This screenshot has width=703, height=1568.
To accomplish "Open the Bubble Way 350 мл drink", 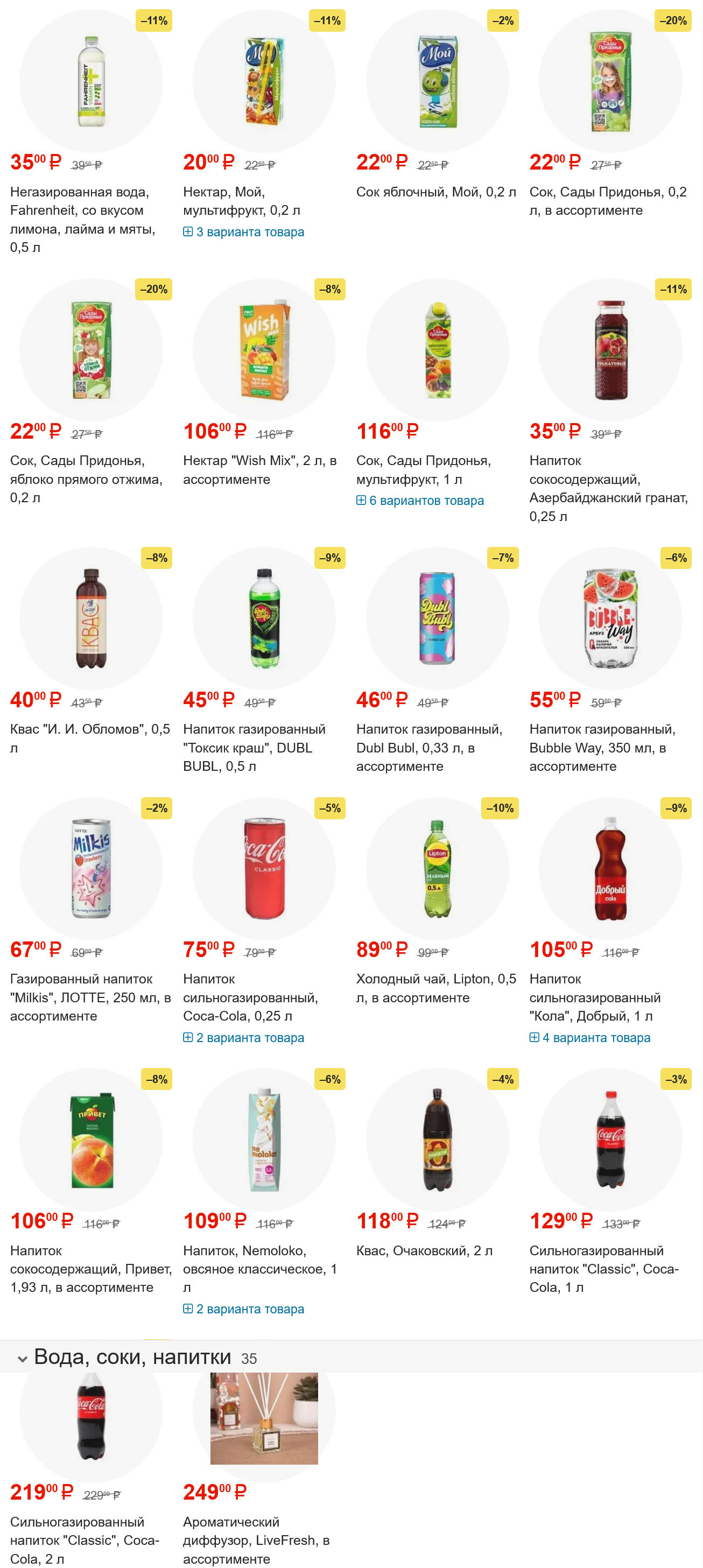I will 602,748.
